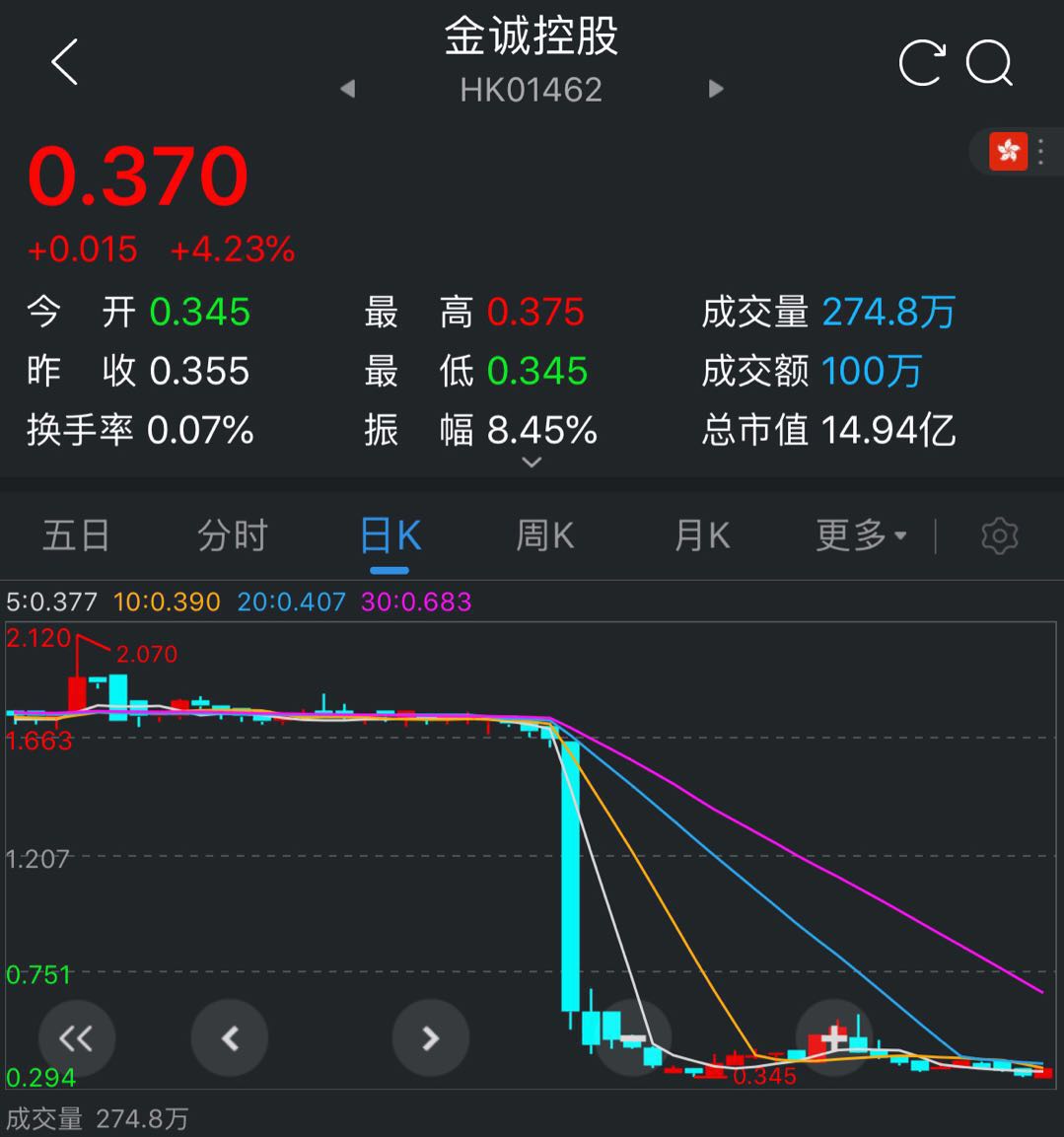
Task: Switch to the 月K chart tab
Action: (x=701, y=535)
